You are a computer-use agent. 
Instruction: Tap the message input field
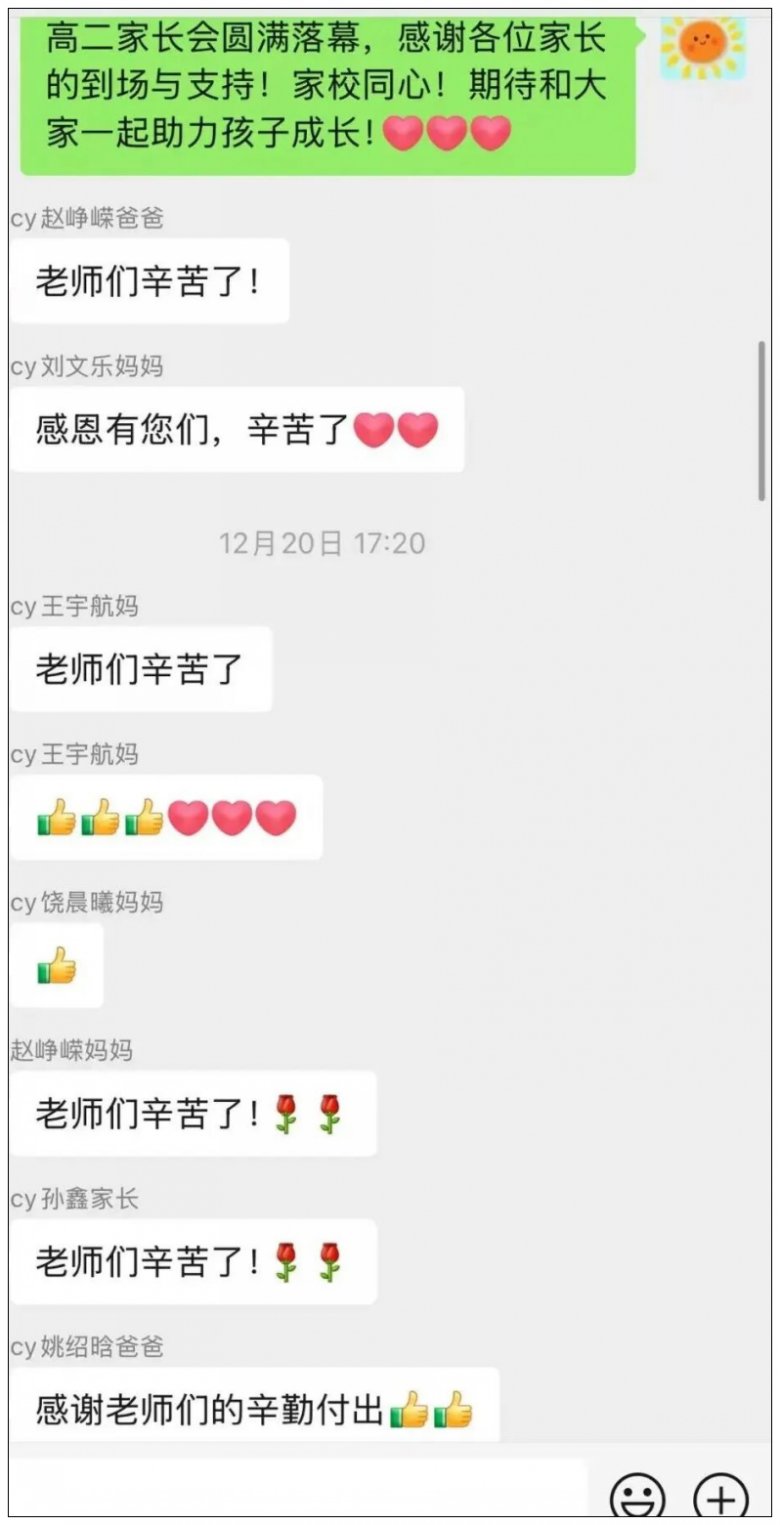[x=300, y=1490]
